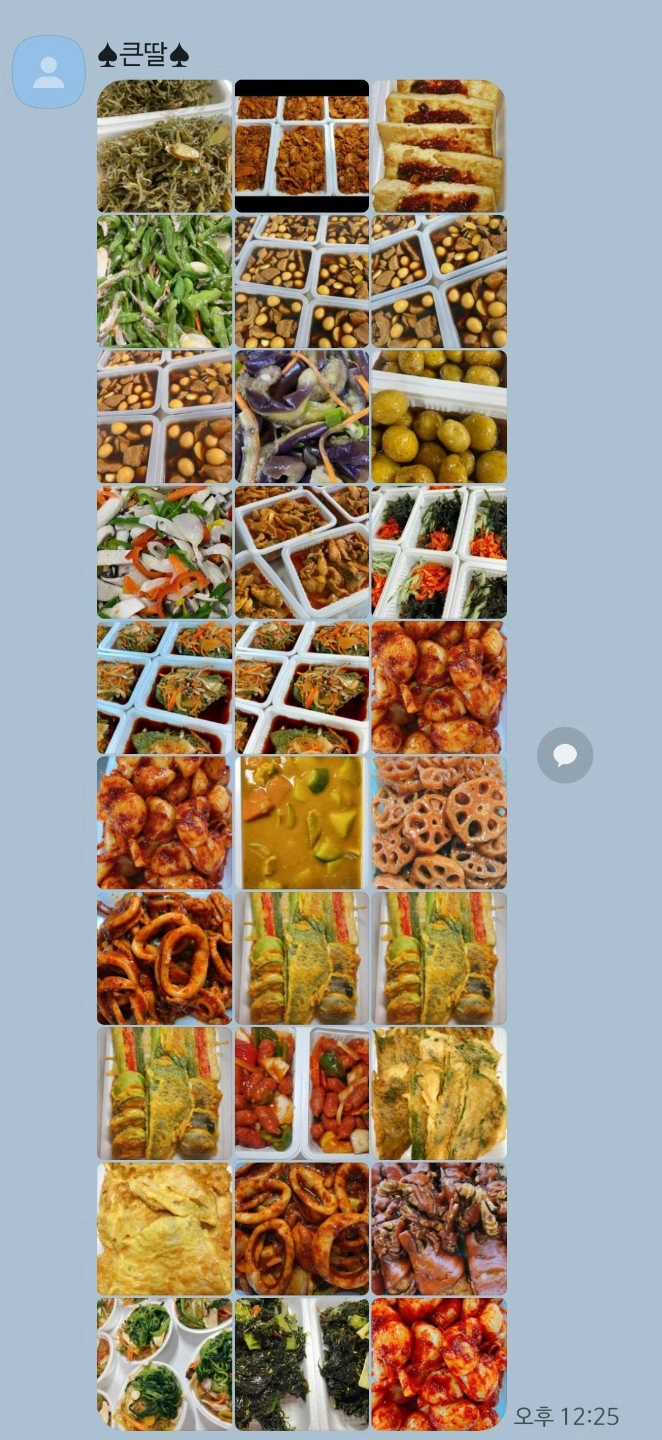The image size is (662, 1440).
Task: View the braised lotus root photo
Action: [x=439, y=822]
